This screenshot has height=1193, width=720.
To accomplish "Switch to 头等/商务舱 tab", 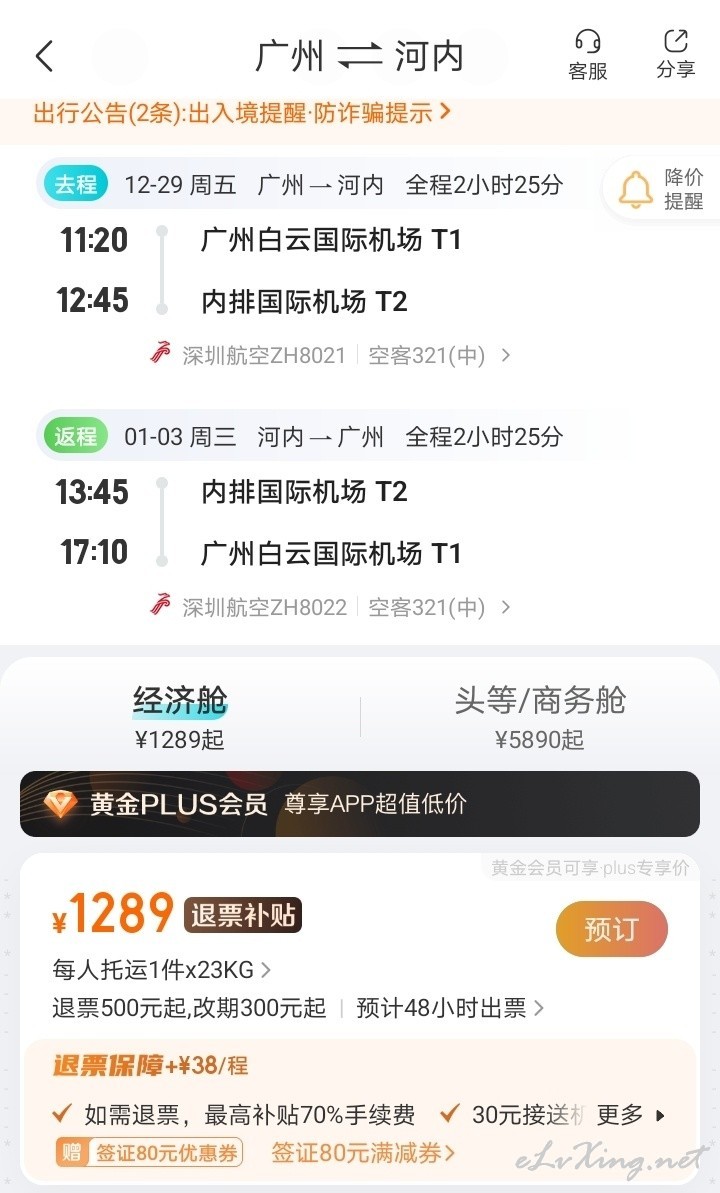I will [540, 717].
